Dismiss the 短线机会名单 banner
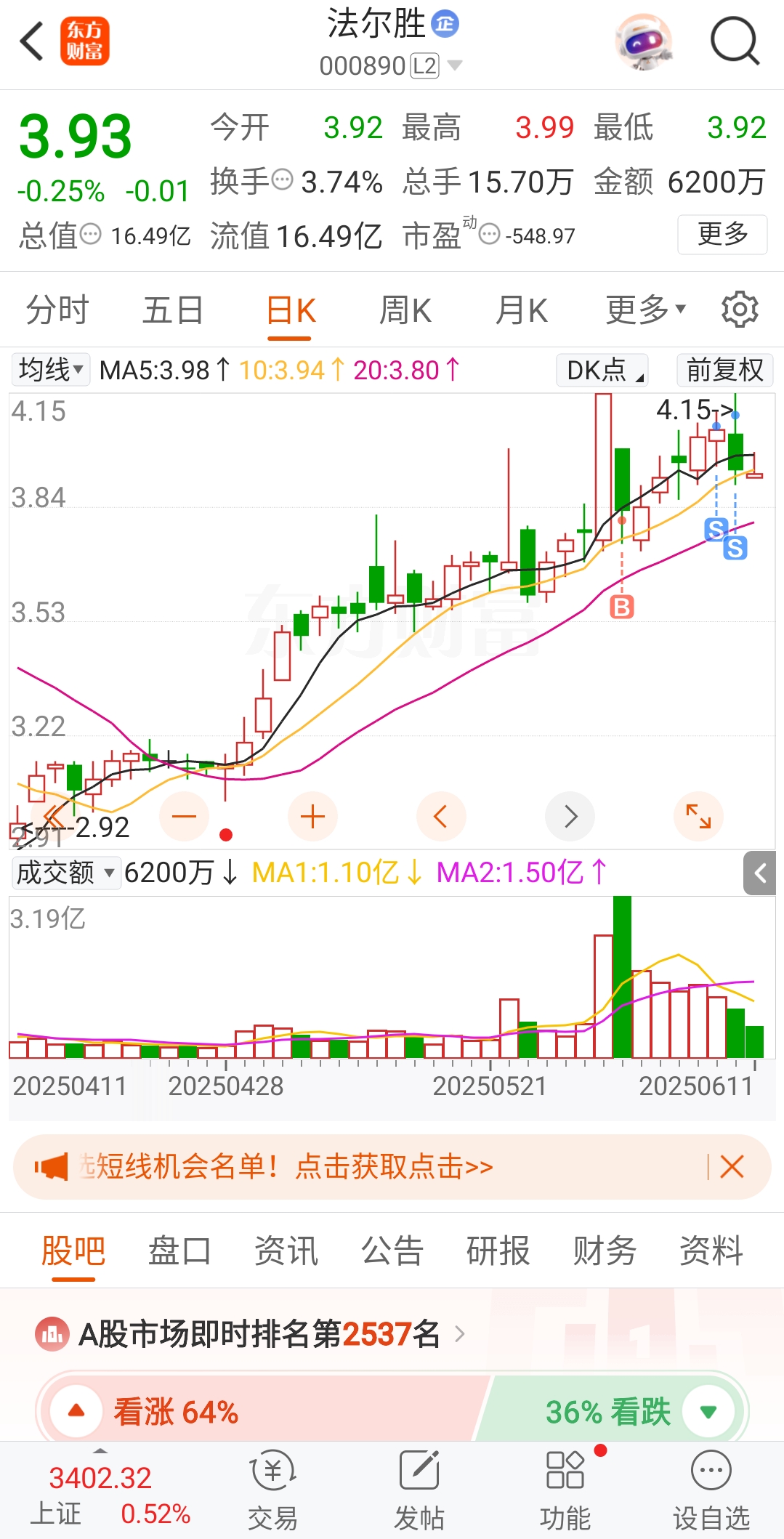This screenshot has width=784, height=1539. point(732,1167)
